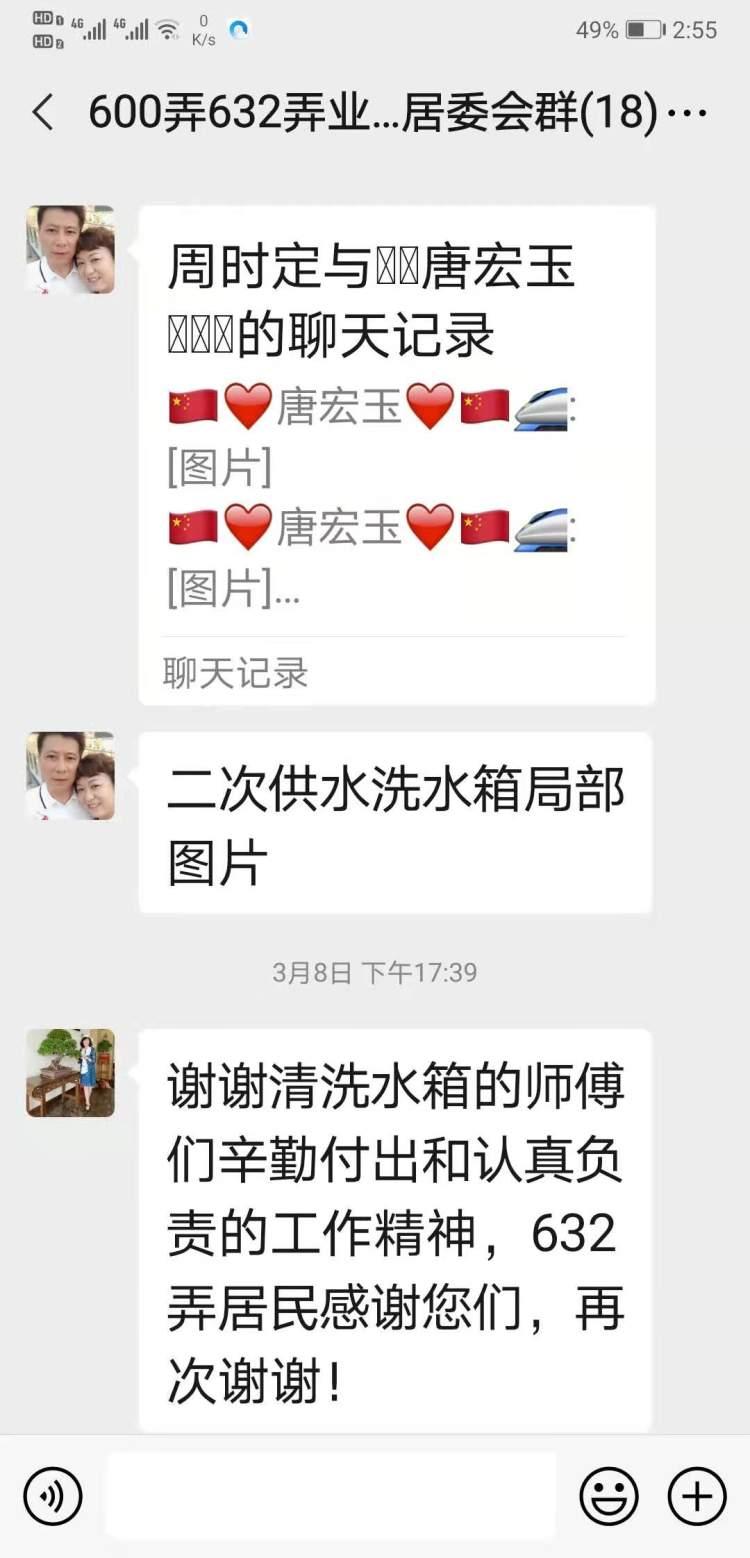
Task: Focus the message text field
Action: [331, 1496]
